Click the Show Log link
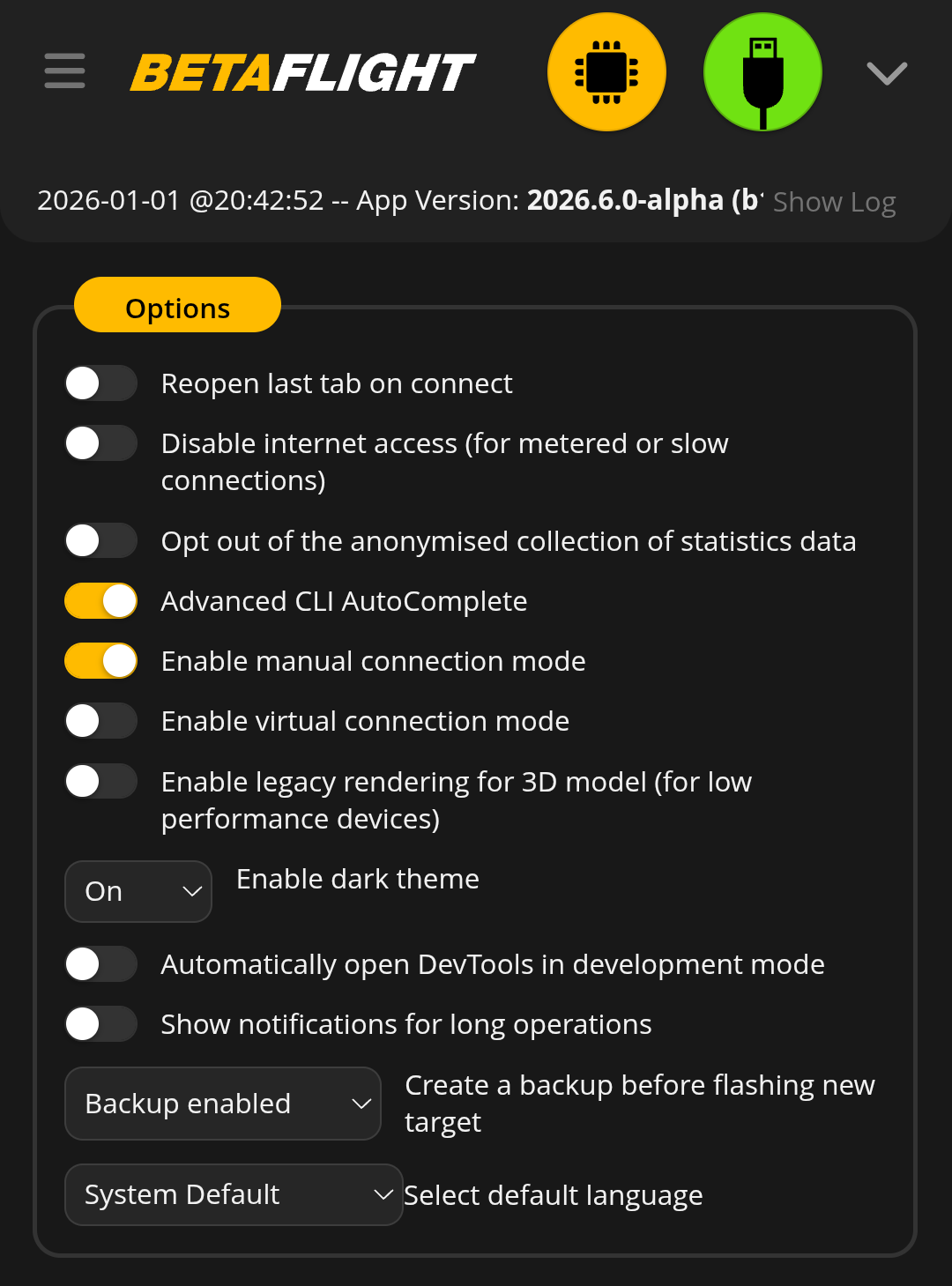Screen dimensions: 952x1286 coord(833,201)
